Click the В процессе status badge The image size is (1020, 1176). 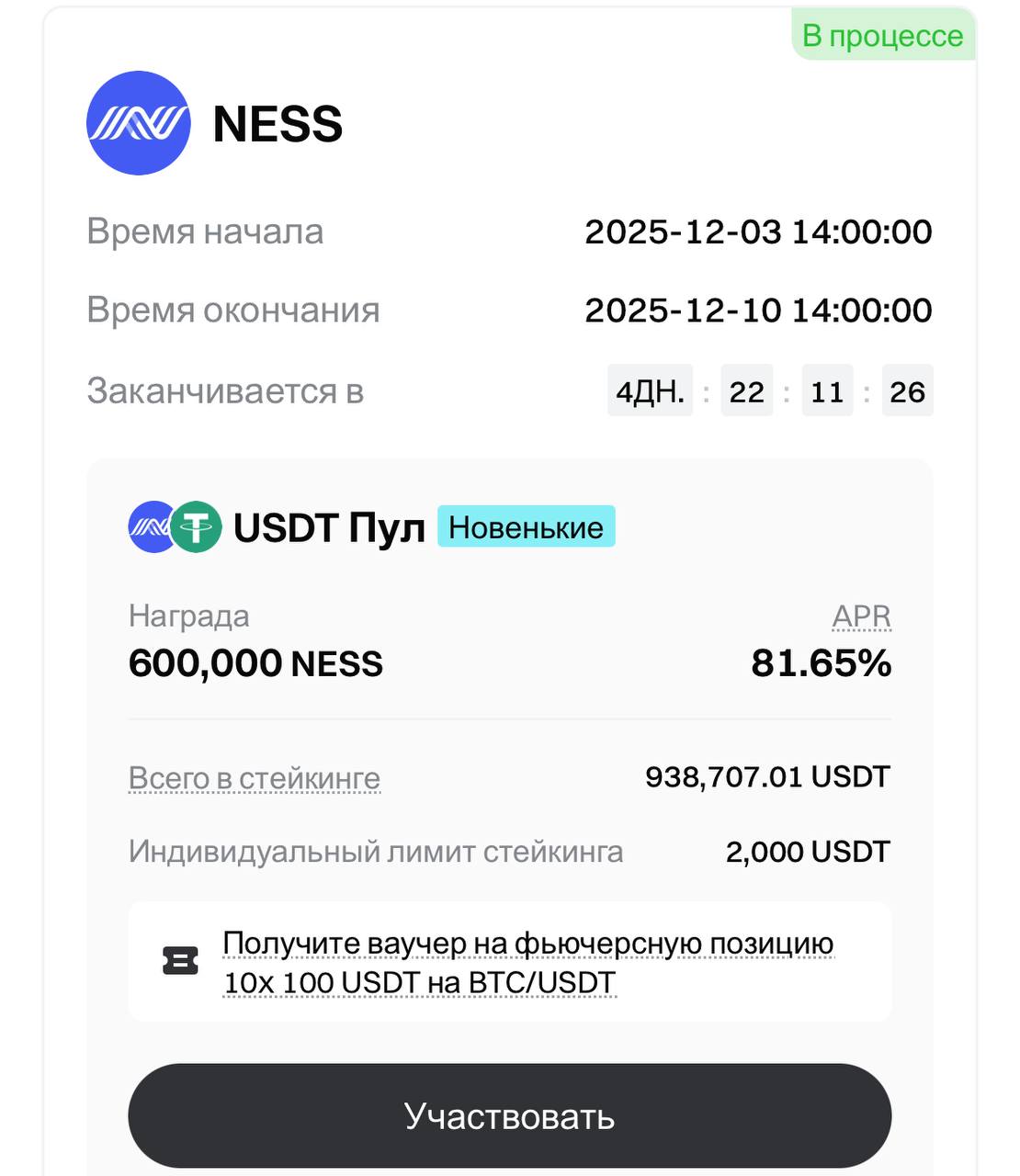pos(880,35)
